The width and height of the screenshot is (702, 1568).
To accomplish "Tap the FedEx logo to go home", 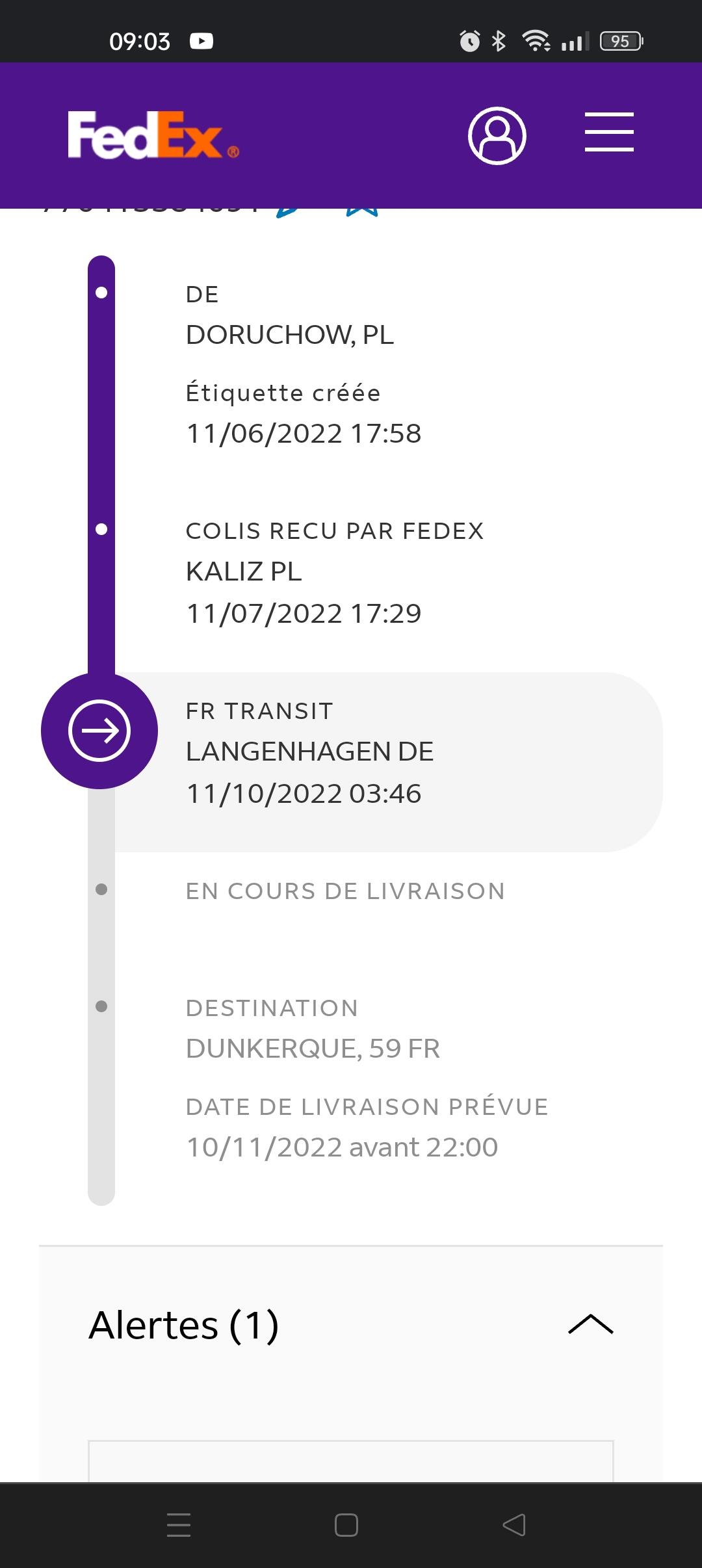I will [x=153, y=135].
